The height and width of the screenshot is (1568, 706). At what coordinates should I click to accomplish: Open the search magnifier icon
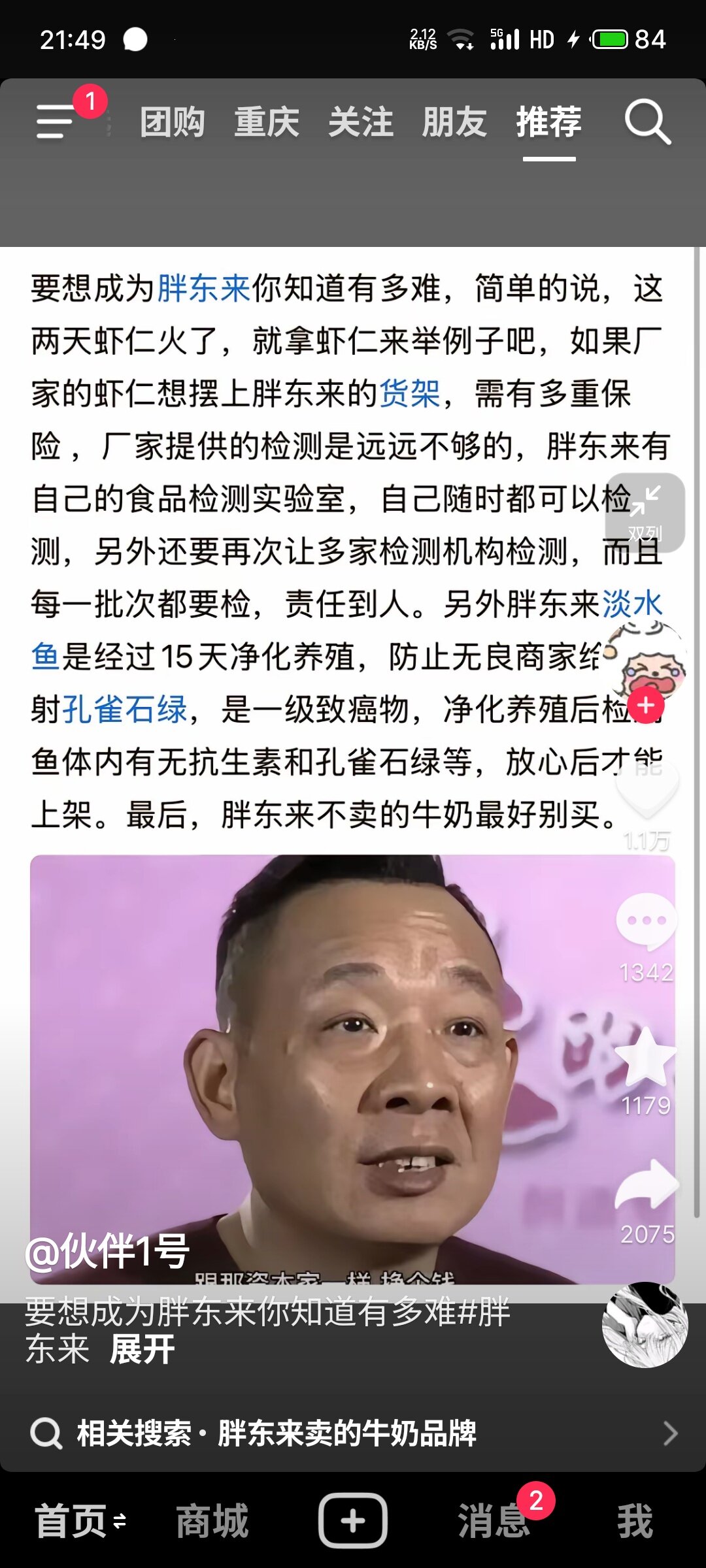click(647, 122)
